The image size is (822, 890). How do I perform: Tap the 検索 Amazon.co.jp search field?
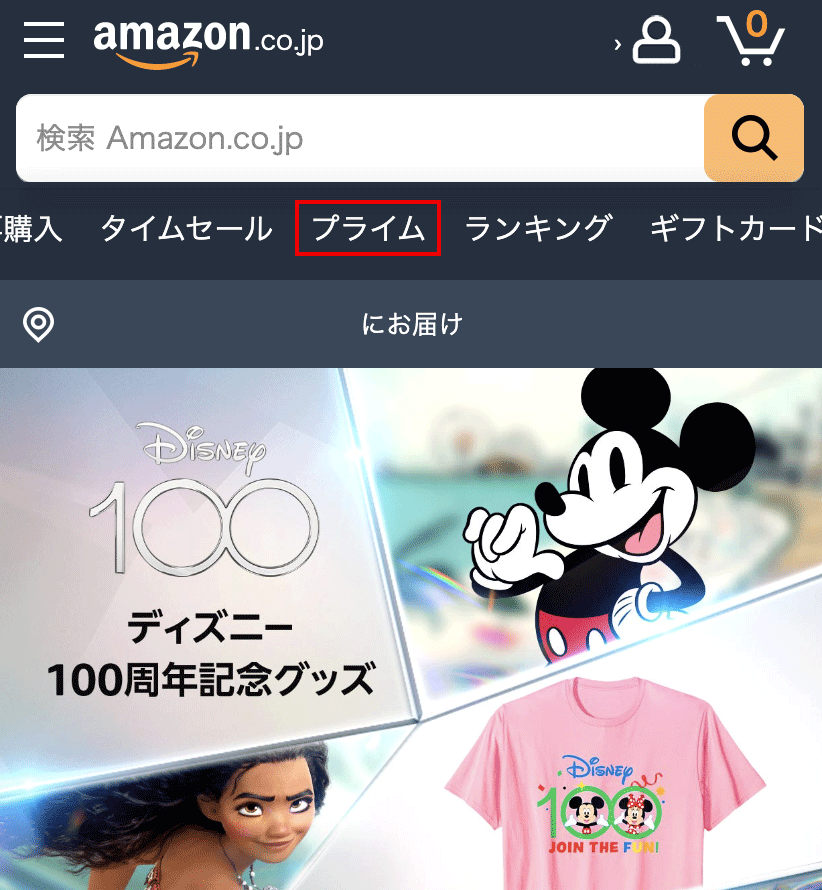point(360,138)
